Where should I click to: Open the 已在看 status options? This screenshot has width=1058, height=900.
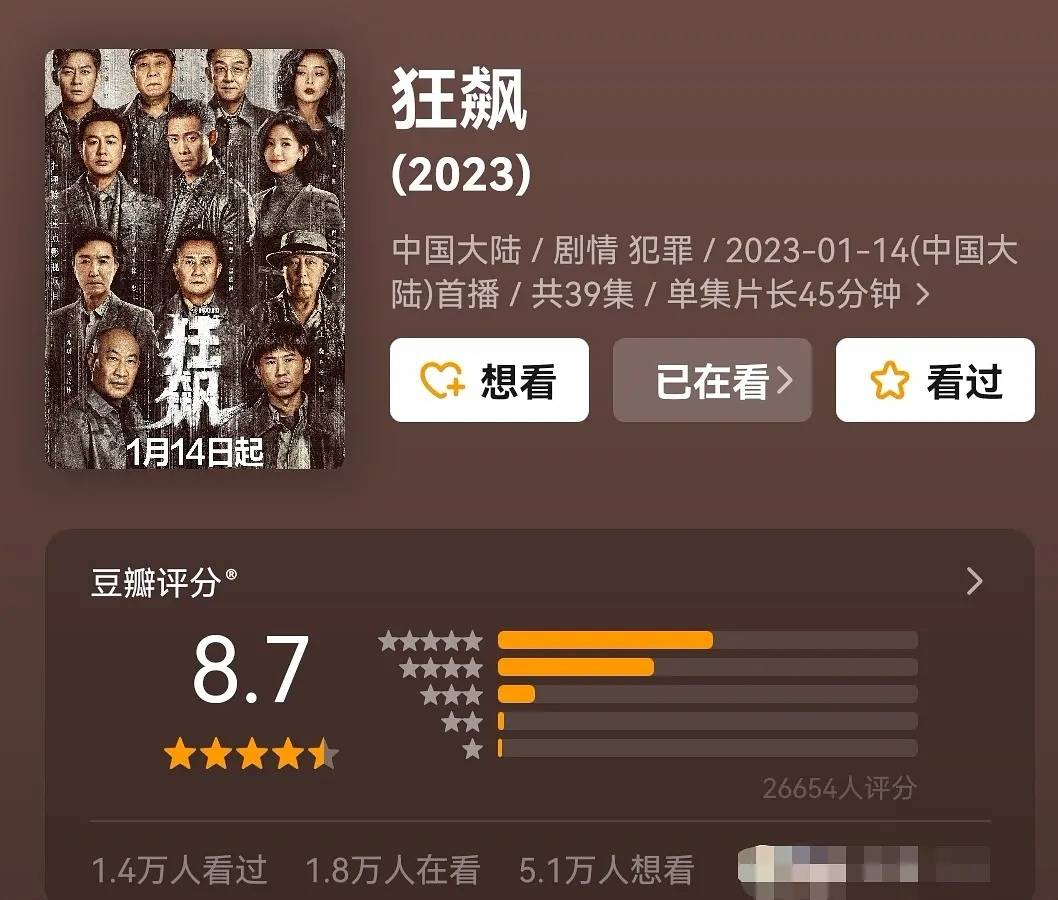pos(712,381)
